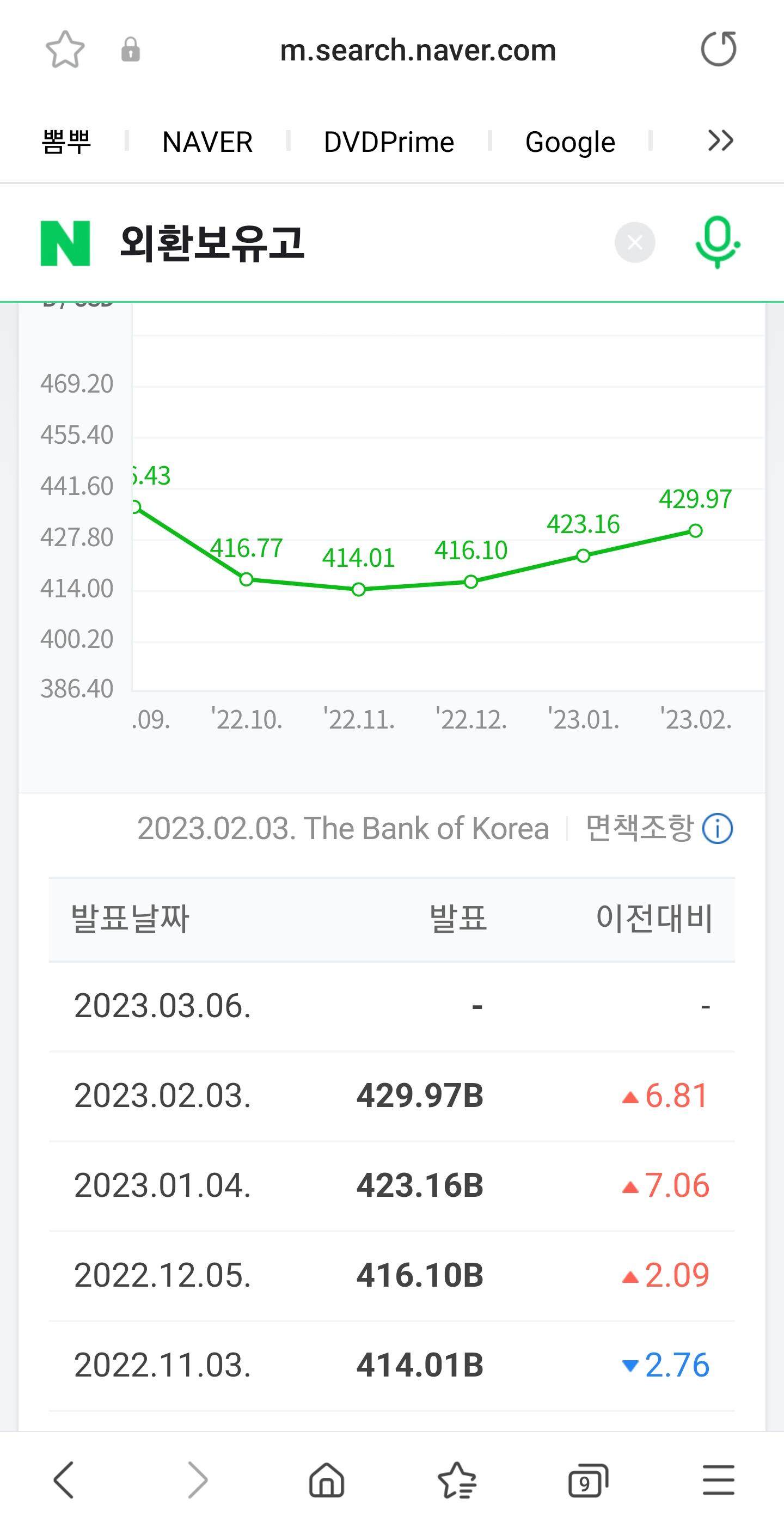Open the NAVER bookmark shortcut
Image resolution: width=784 pixels, height=1529 pixels.
tap(208, 143)
